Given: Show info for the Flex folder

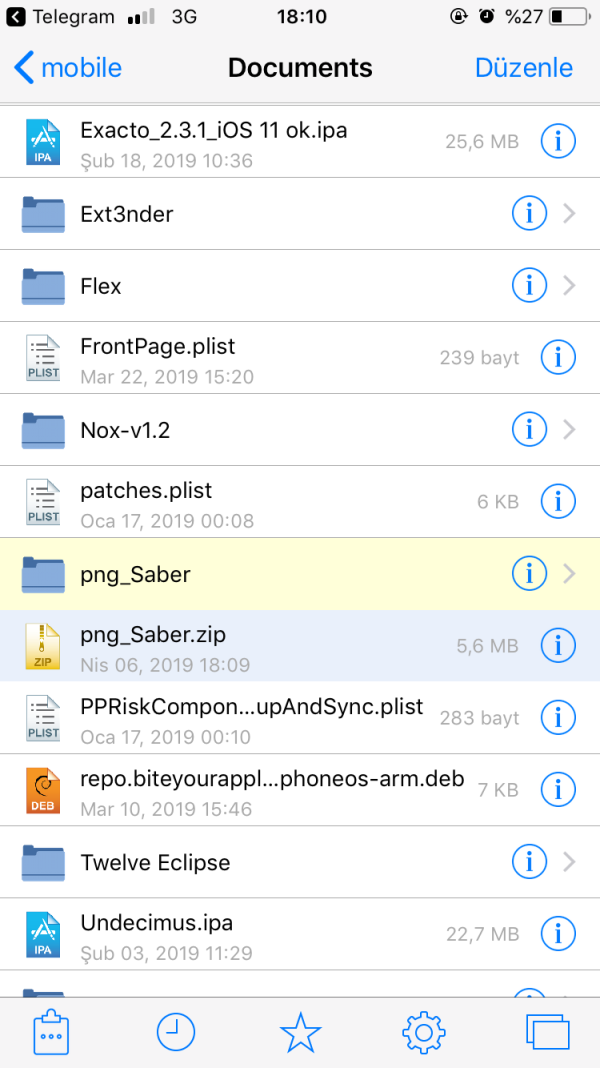Looking at the screenshot, I should (x=528, y=286).
